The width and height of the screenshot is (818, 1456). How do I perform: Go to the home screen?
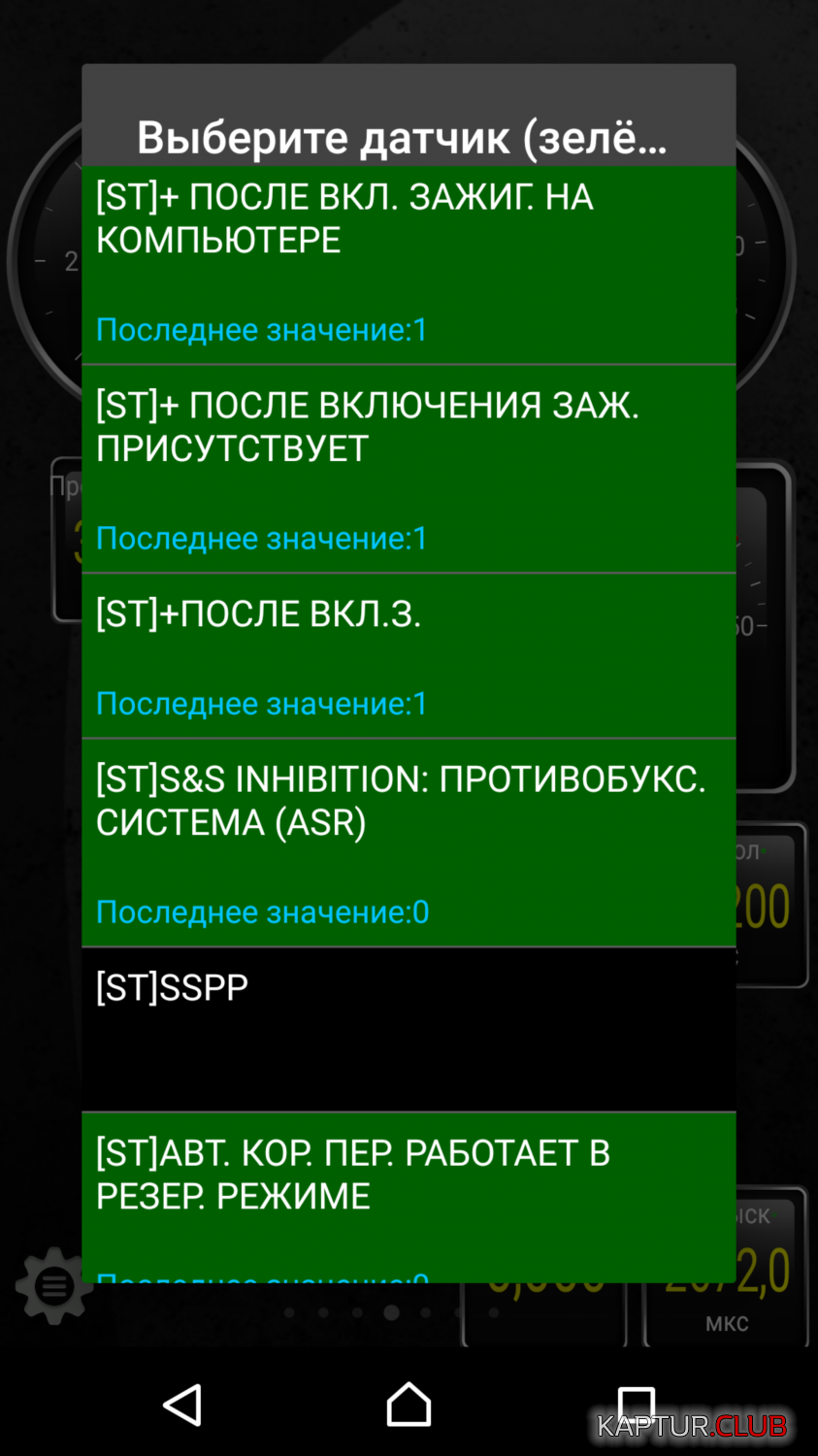click(x=409, y=1405)
